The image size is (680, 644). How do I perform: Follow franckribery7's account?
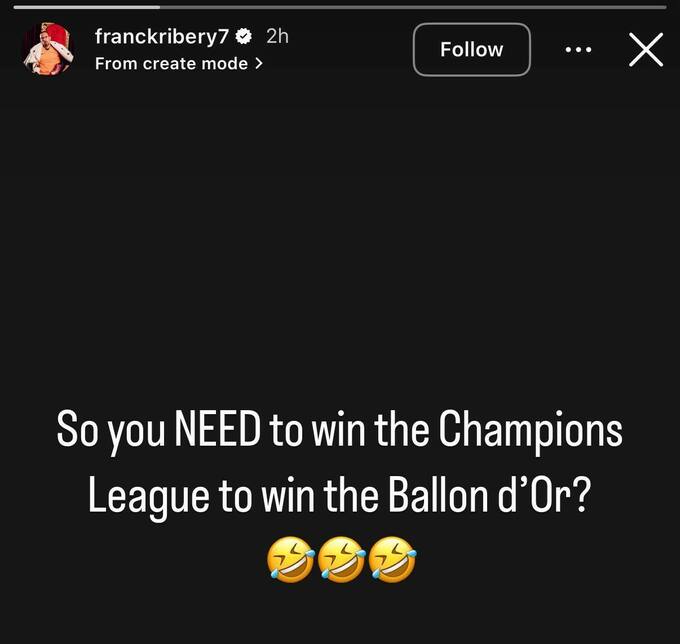pyautogui.click(x=471, y=50)
